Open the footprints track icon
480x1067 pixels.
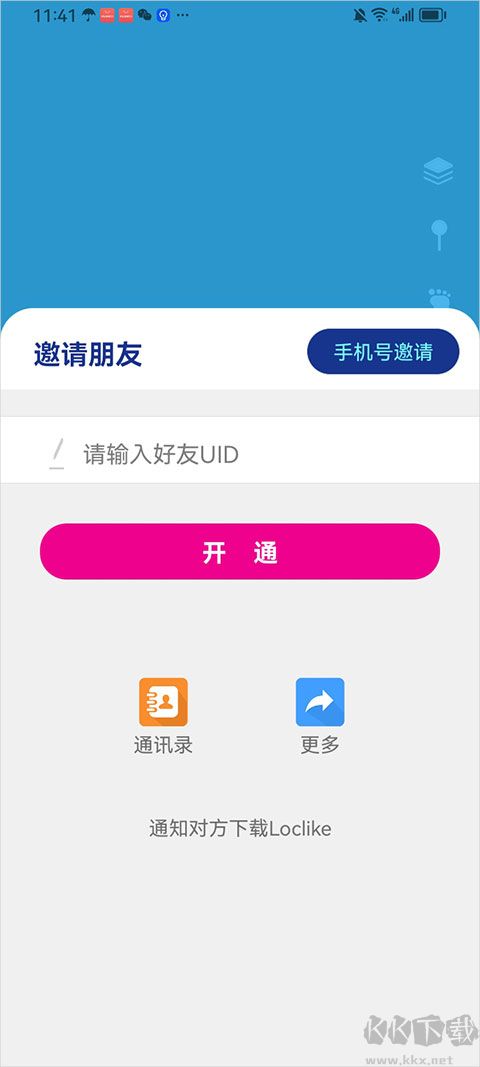coord(440,297)
